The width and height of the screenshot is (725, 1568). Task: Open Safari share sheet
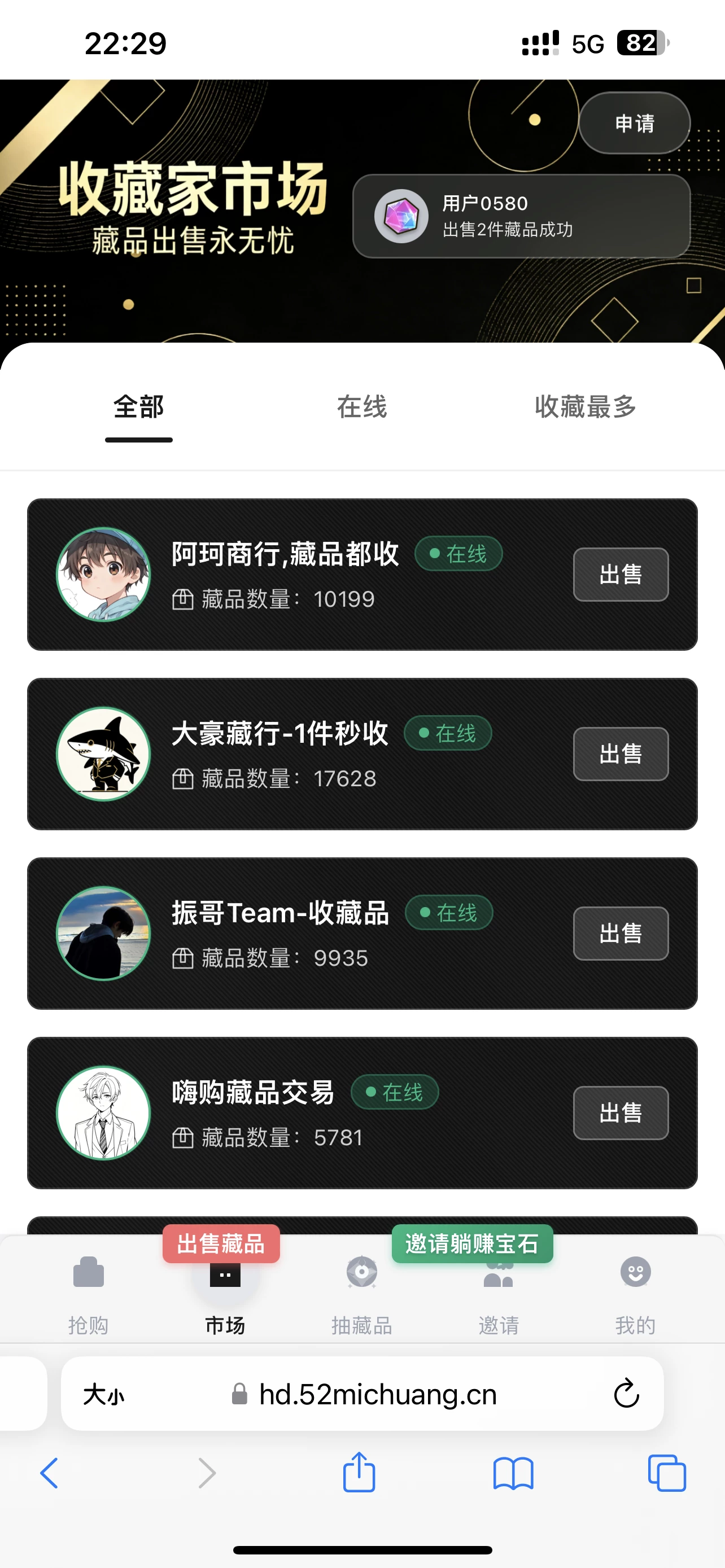point(360,1474)
